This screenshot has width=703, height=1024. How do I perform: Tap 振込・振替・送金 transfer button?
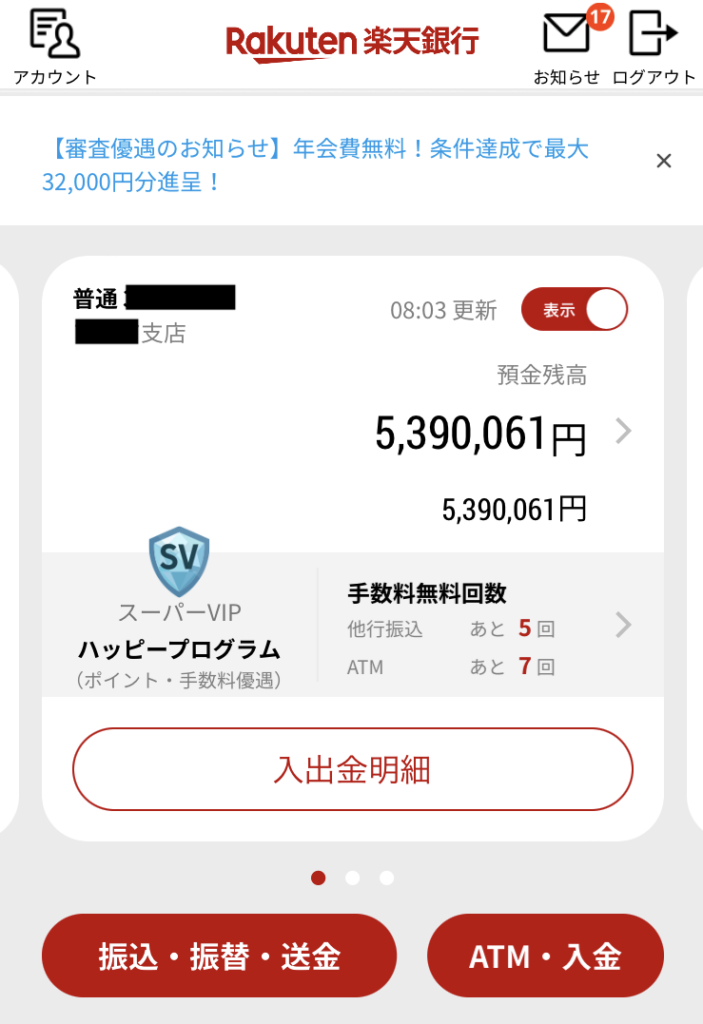pos(219,956)
